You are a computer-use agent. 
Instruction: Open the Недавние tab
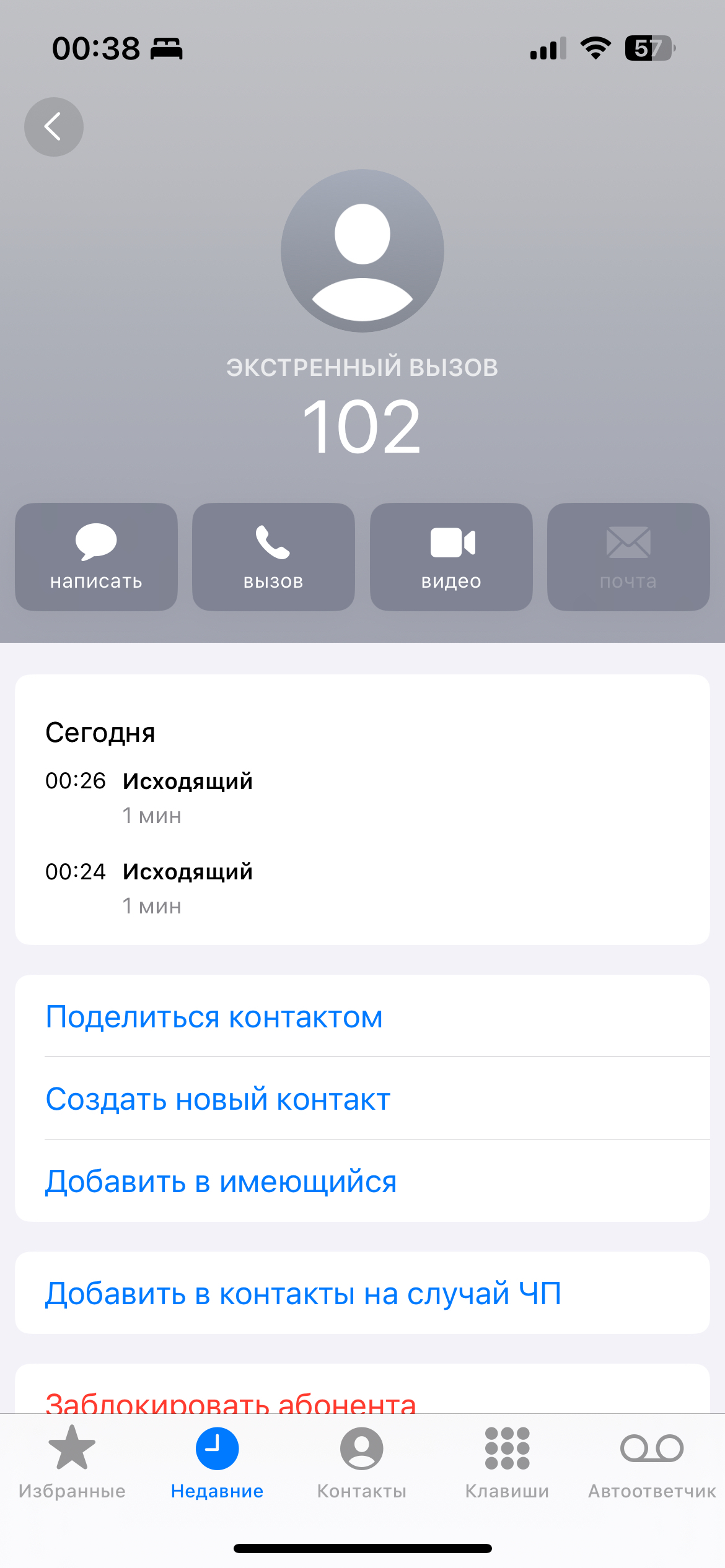tap(217, 1461)
